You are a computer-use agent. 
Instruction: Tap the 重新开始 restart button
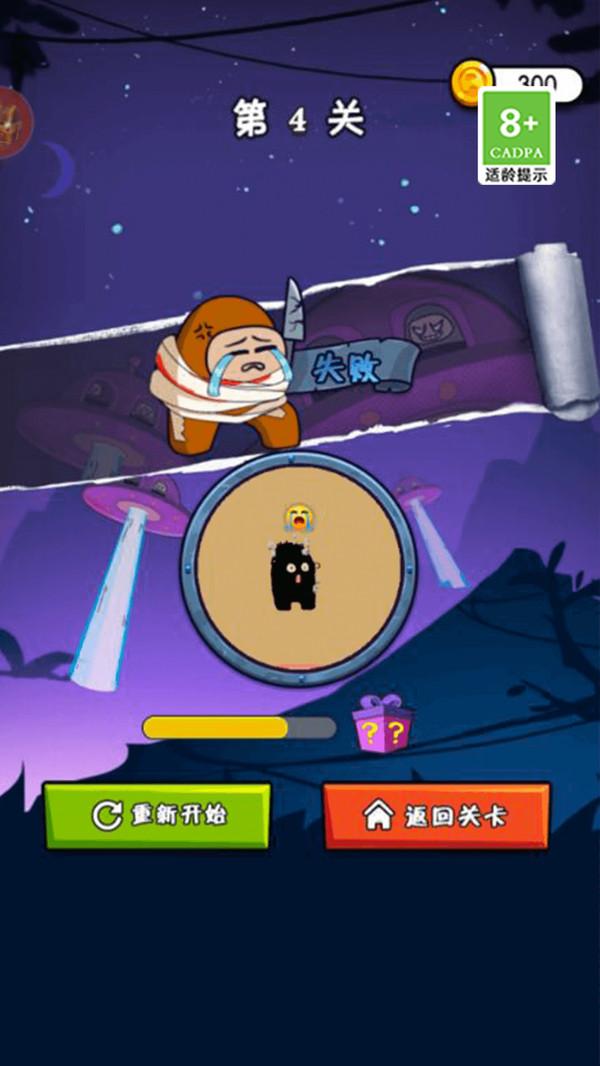coord(157,815)
